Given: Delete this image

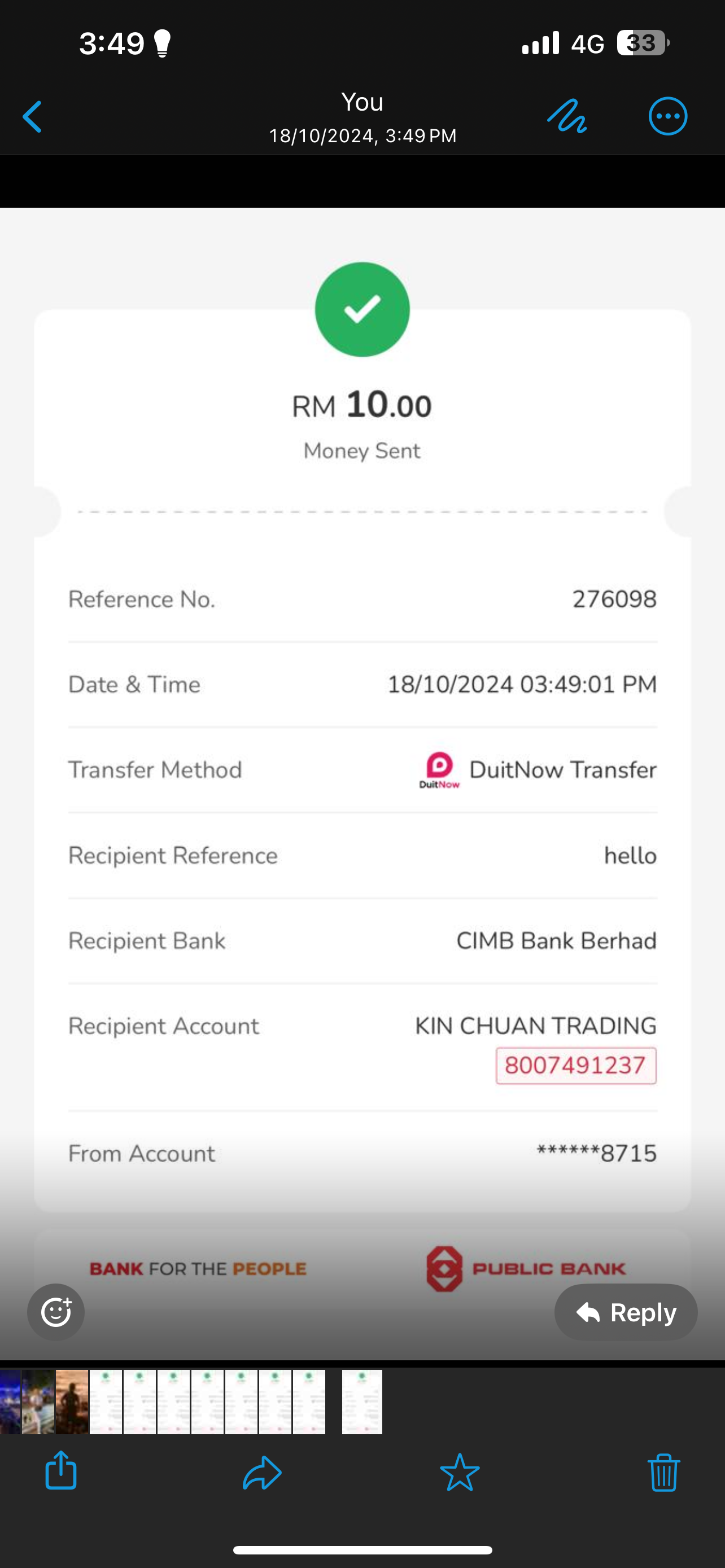Looking at the screenshot, I should (663, 1473).
